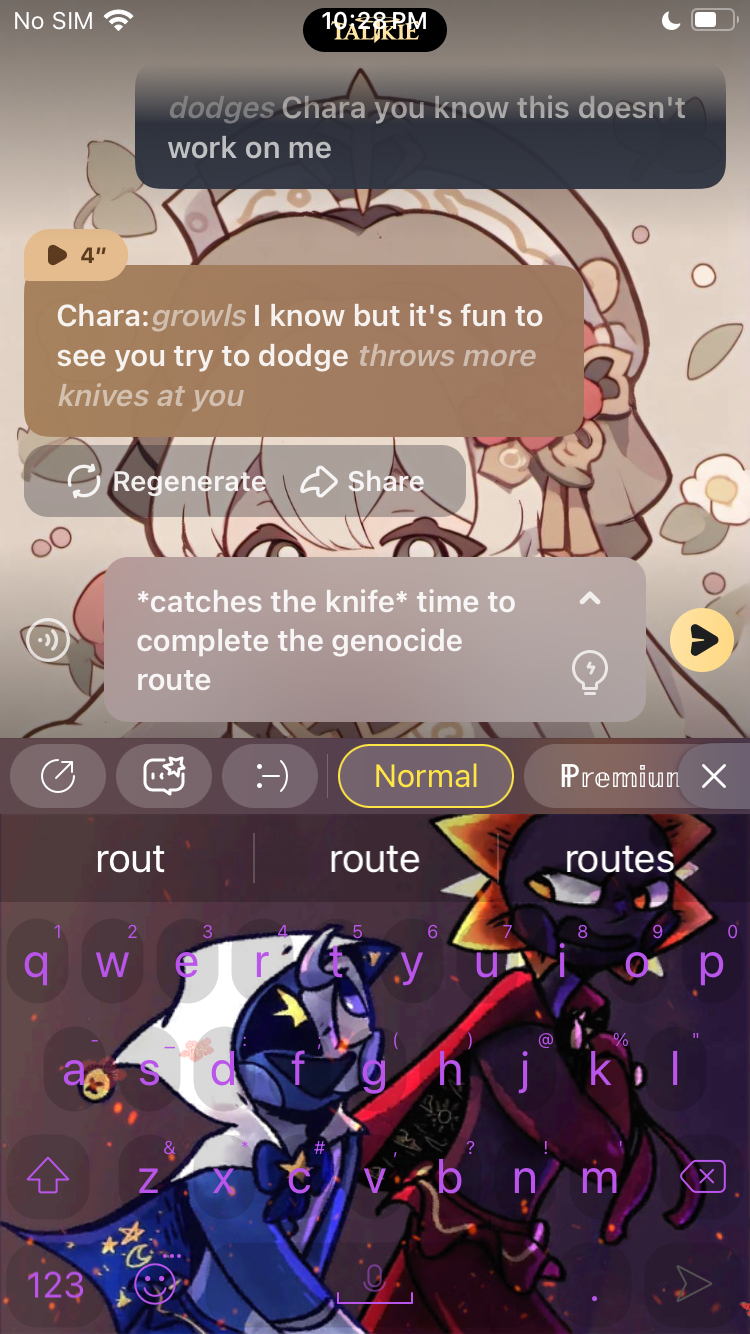This screenshot has height=1334, width=750.
Task: Switch to the 123 numeric keyboard
Action: click(56, 1284)
